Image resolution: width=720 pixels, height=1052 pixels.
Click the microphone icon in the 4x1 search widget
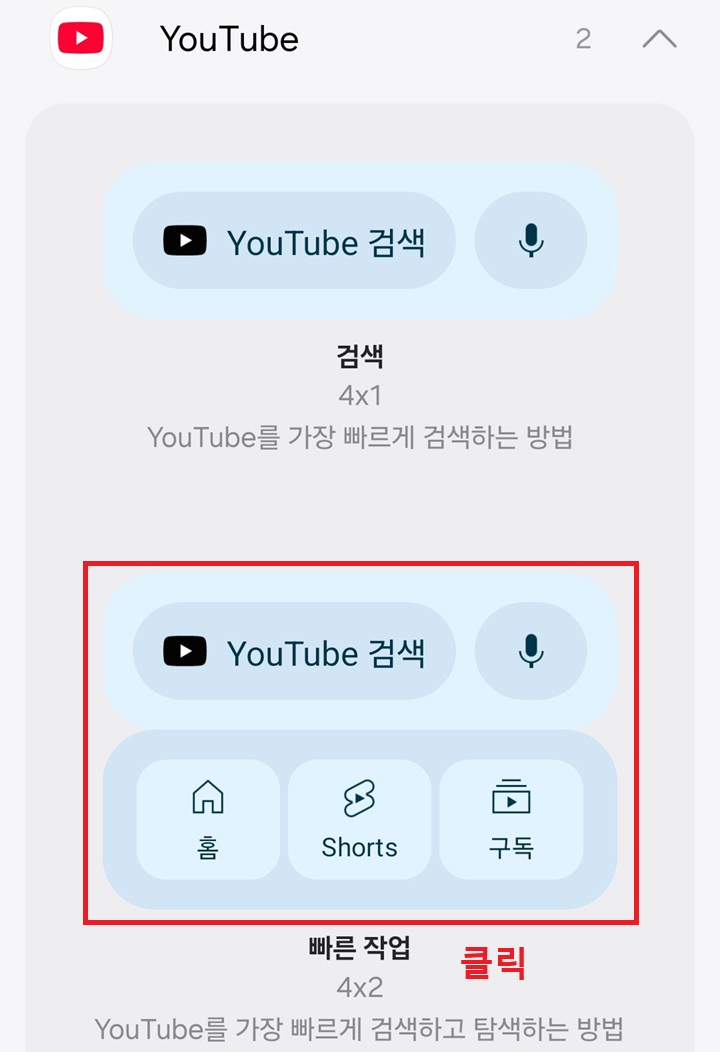click(x=531, y=240)
